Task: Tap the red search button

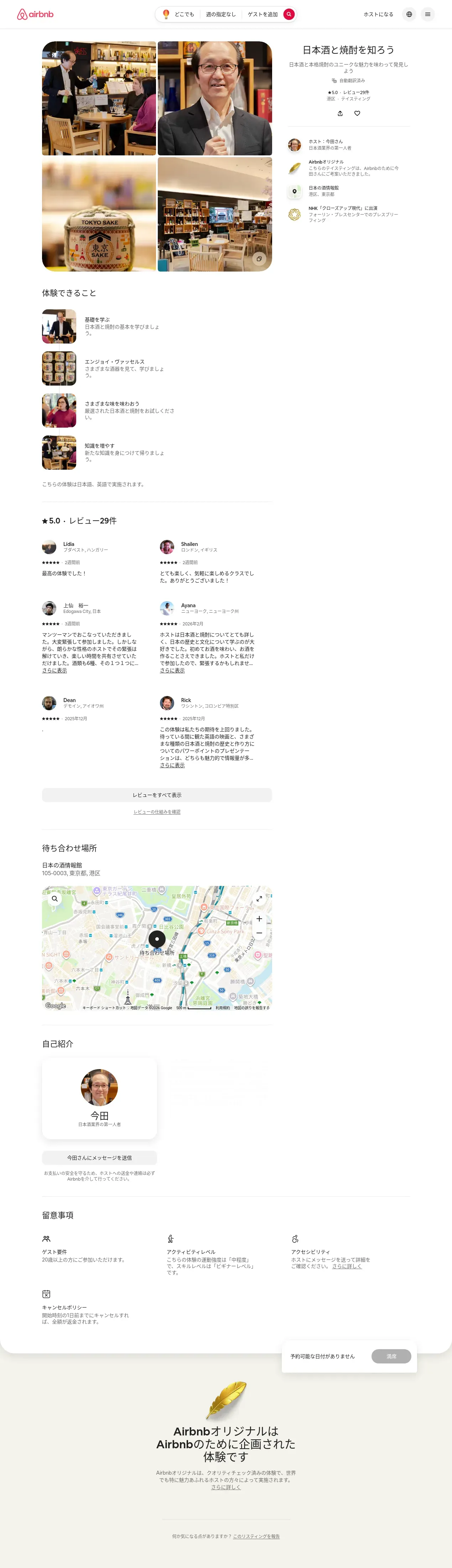Action: [289, 14]
